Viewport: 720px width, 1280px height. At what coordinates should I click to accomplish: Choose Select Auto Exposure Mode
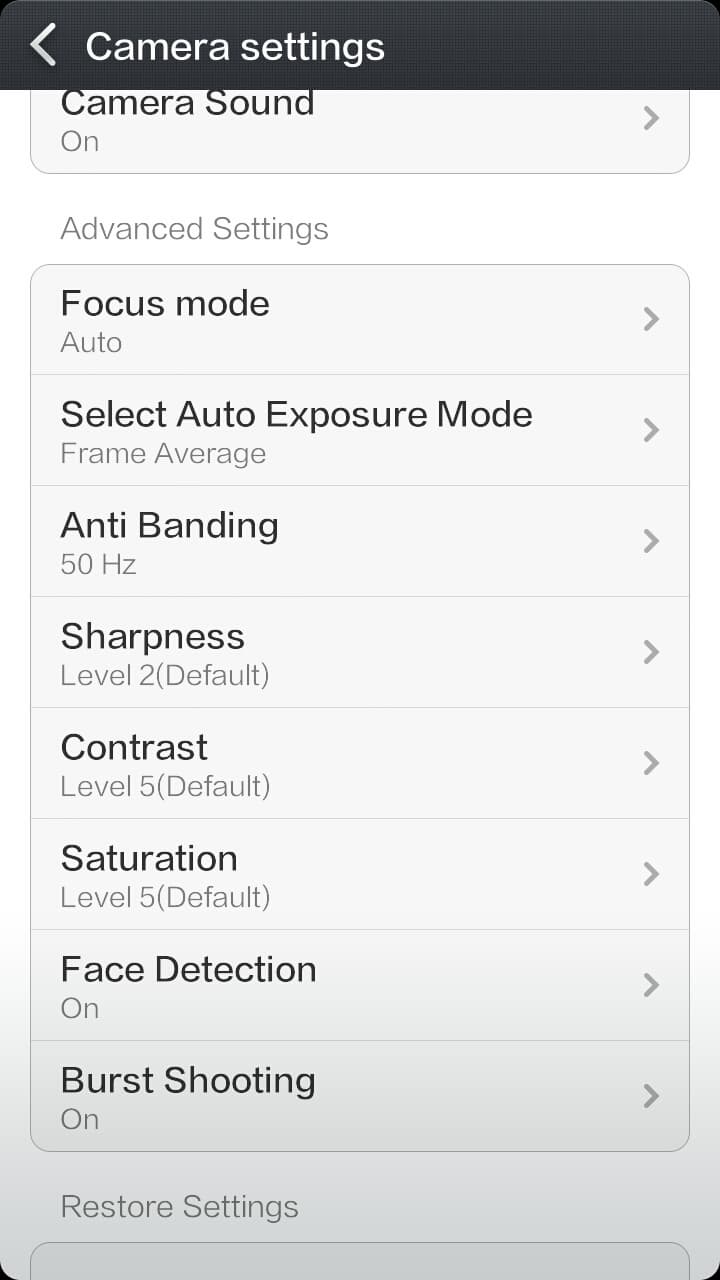pos(360,431)
